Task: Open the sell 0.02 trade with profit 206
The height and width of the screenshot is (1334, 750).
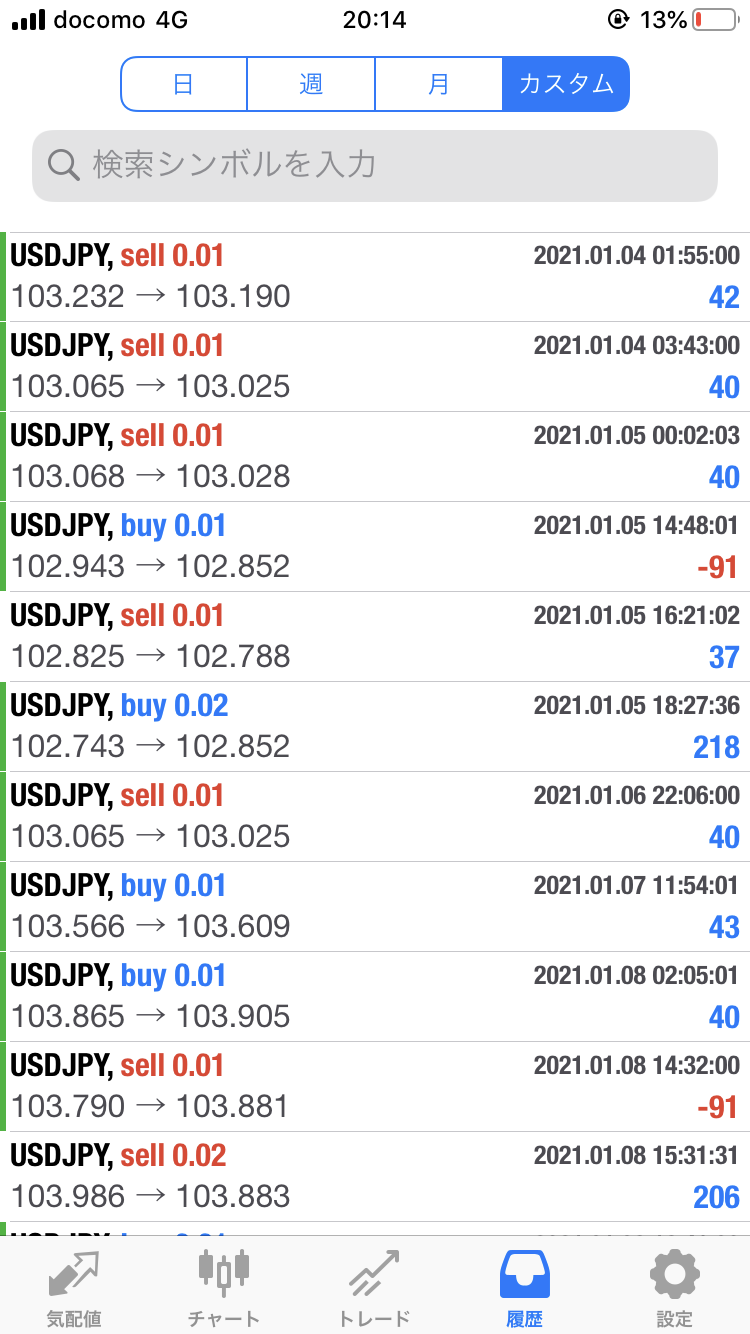Action: pos(375,1177)
